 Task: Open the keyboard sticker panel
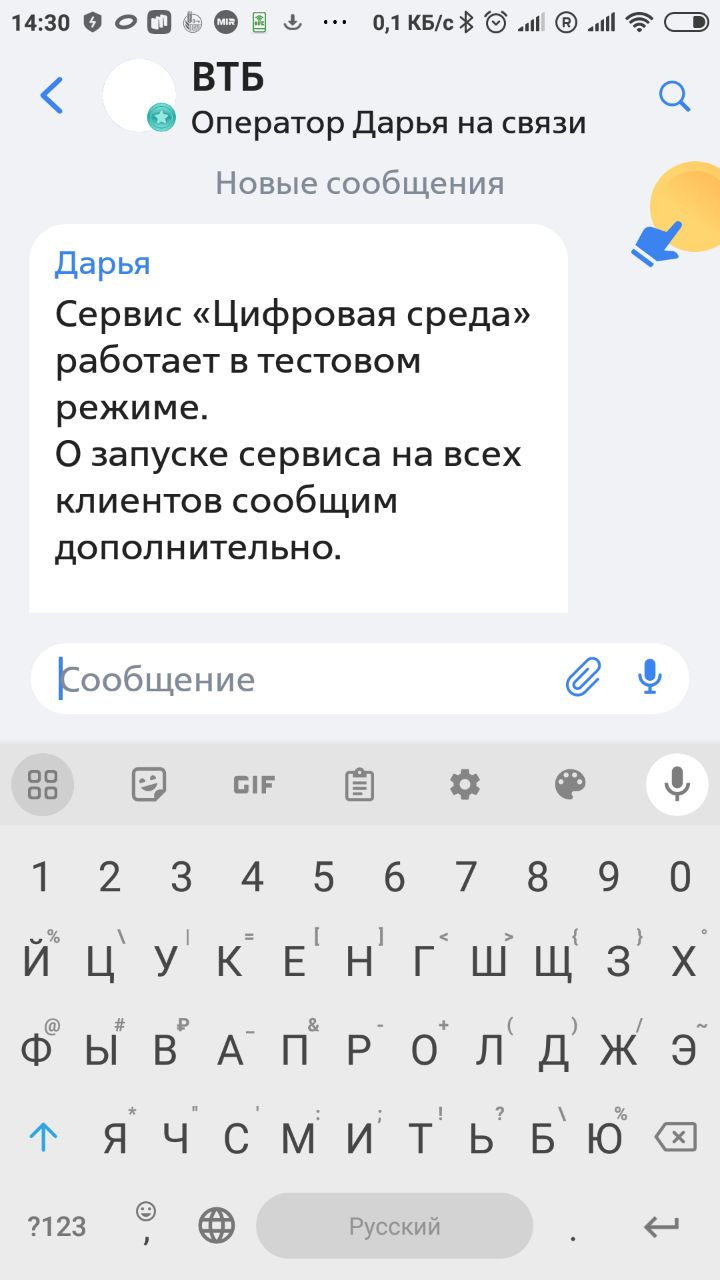(x=149, y=785)
